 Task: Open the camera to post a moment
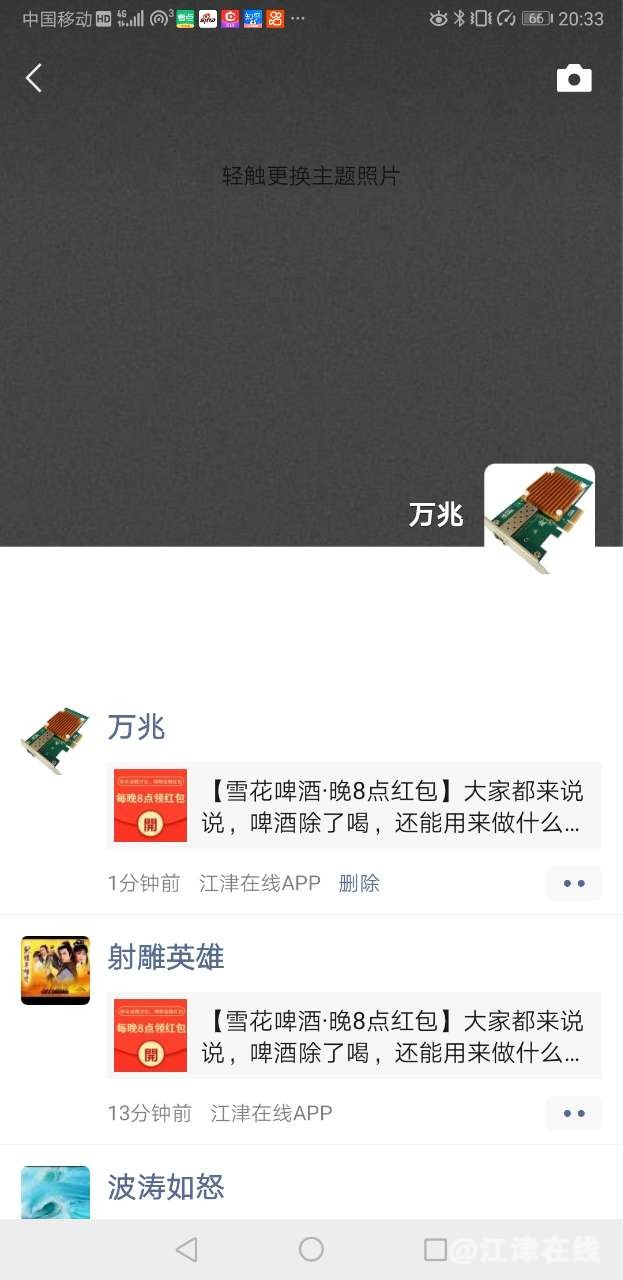[x=574, y=79]
